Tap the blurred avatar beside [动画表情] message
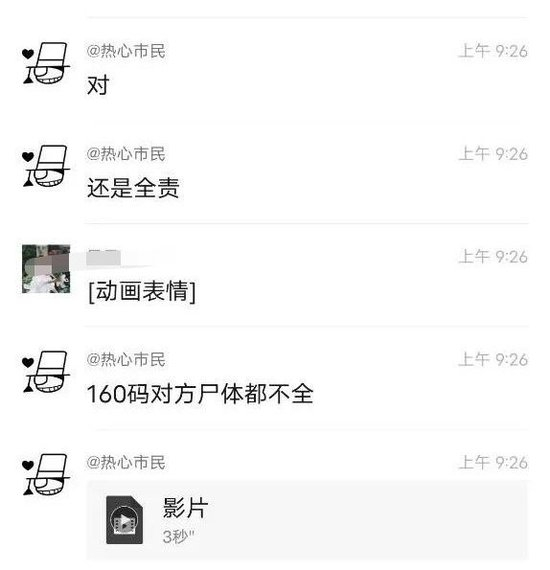 (x=46, y=269)
